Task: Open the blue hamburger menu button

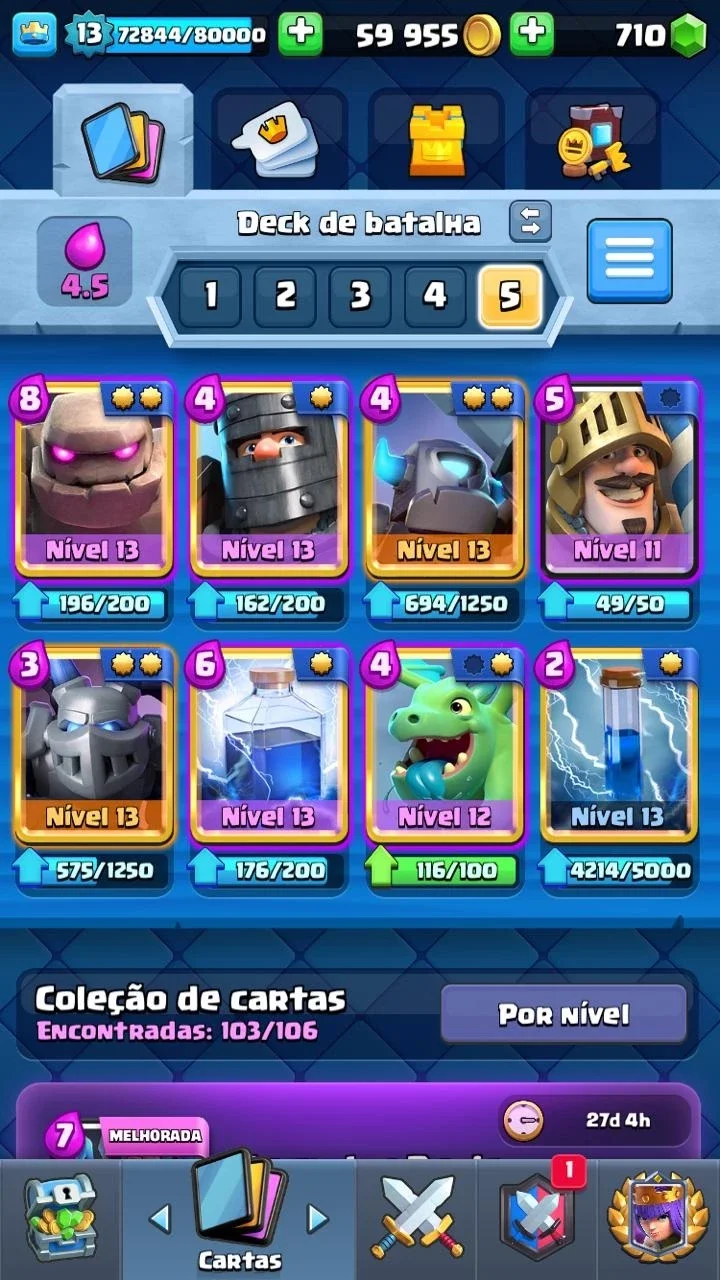Action: point(629,261)
